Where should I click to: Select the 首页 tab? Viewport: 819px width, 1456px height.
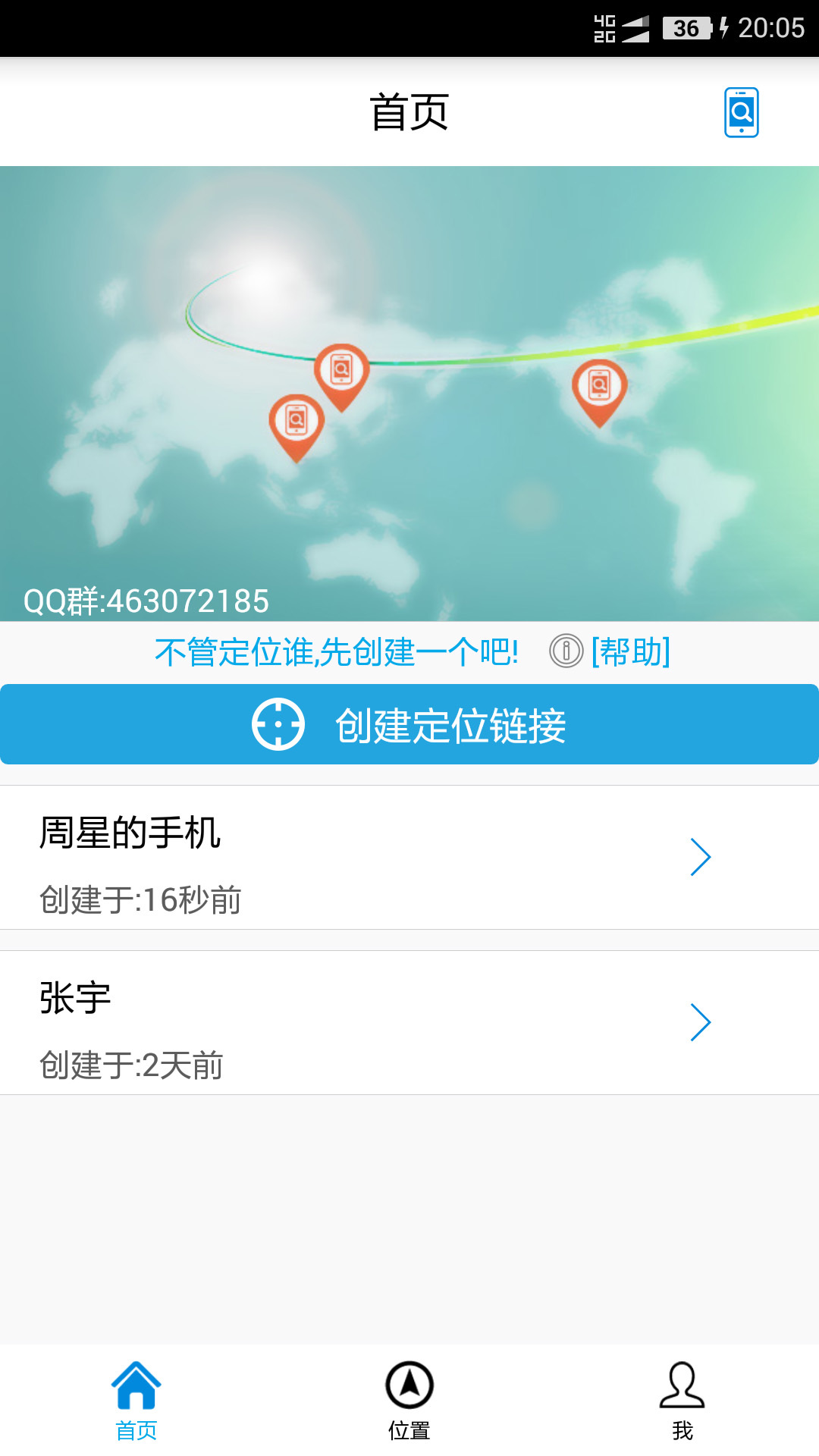(136, 1401)
